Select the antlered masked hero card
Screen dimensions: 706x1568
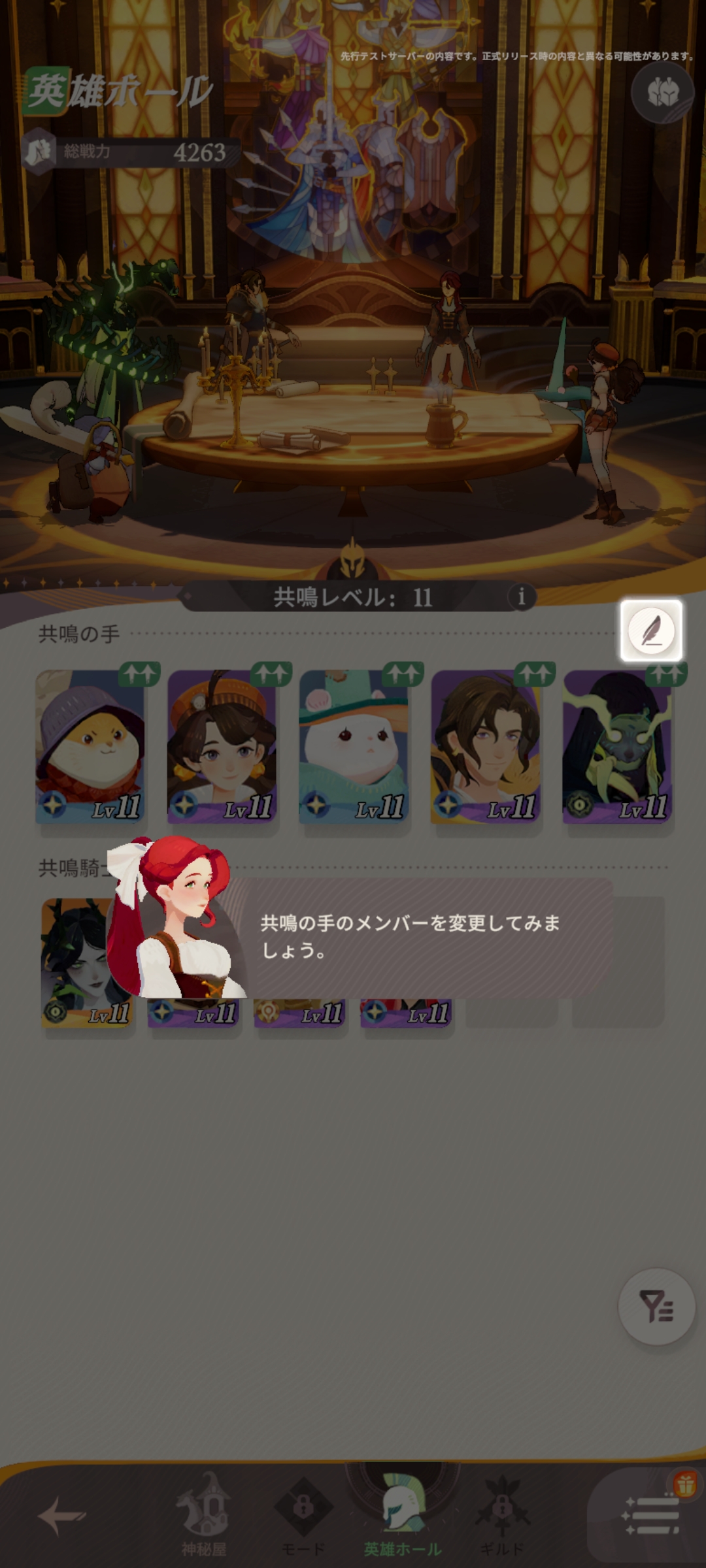tap(617, 747)
